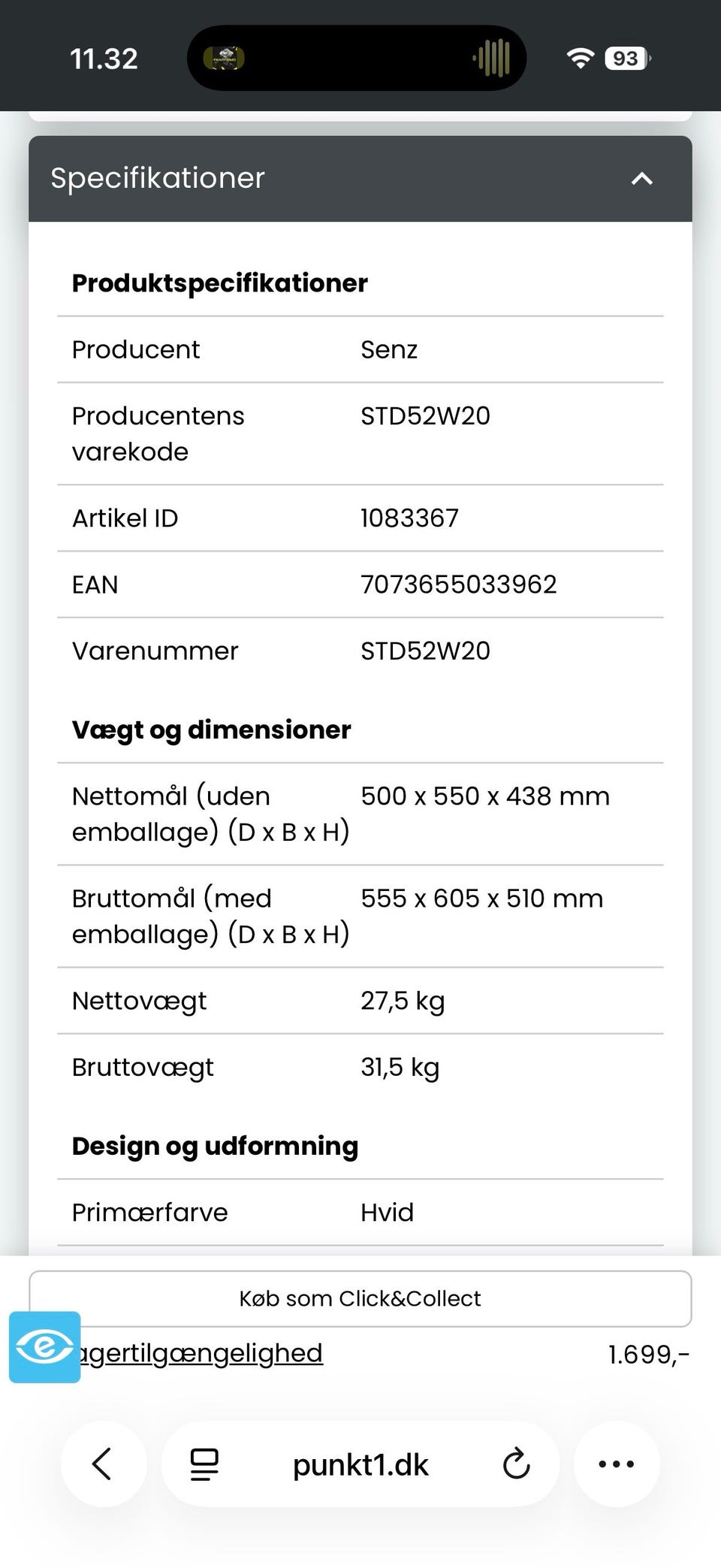Go back in the browser
The height and width of the screenshot is (1568, 721).
(103, 1464)
